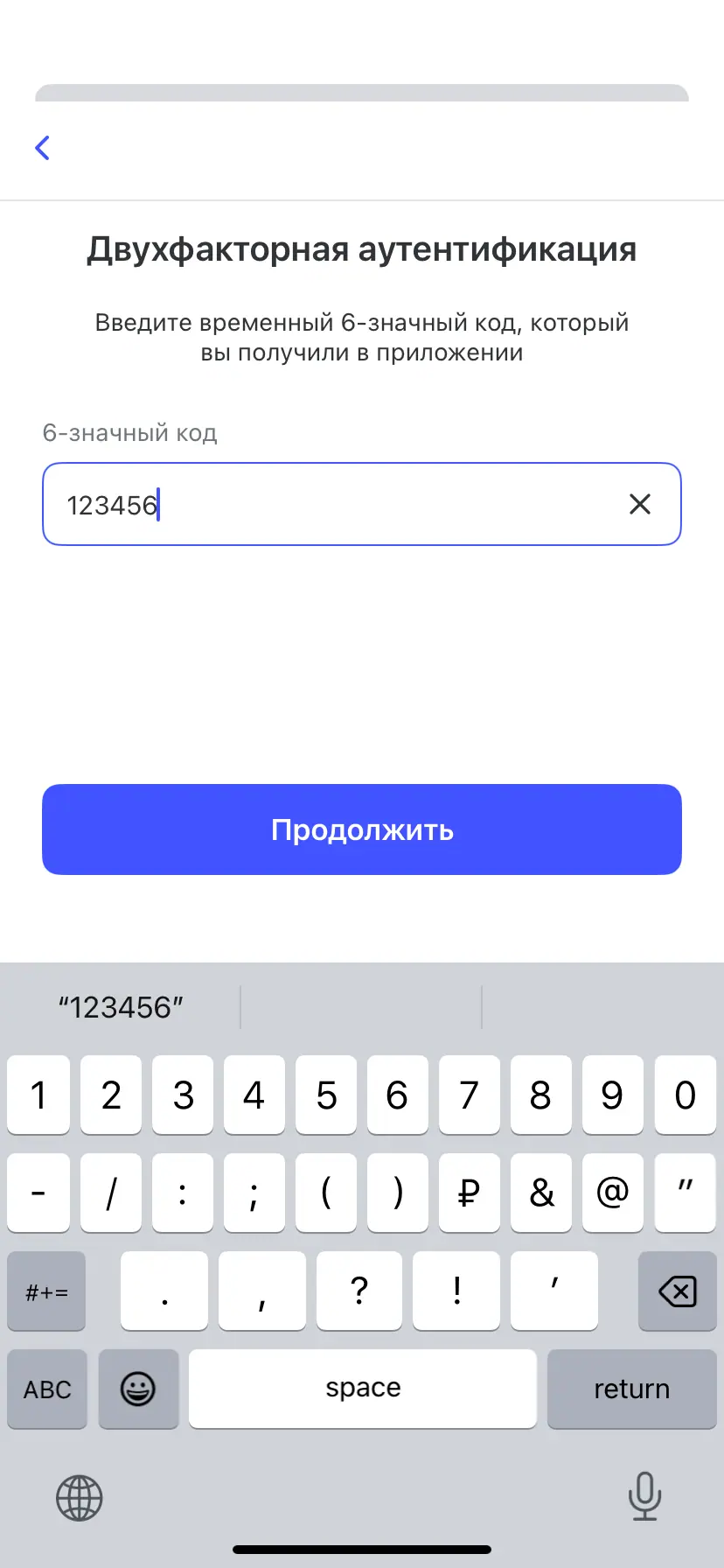Go back using the arrow icon
Image resolution: width=724 pixels, height=1568 pixels.
tap(42, 148)
